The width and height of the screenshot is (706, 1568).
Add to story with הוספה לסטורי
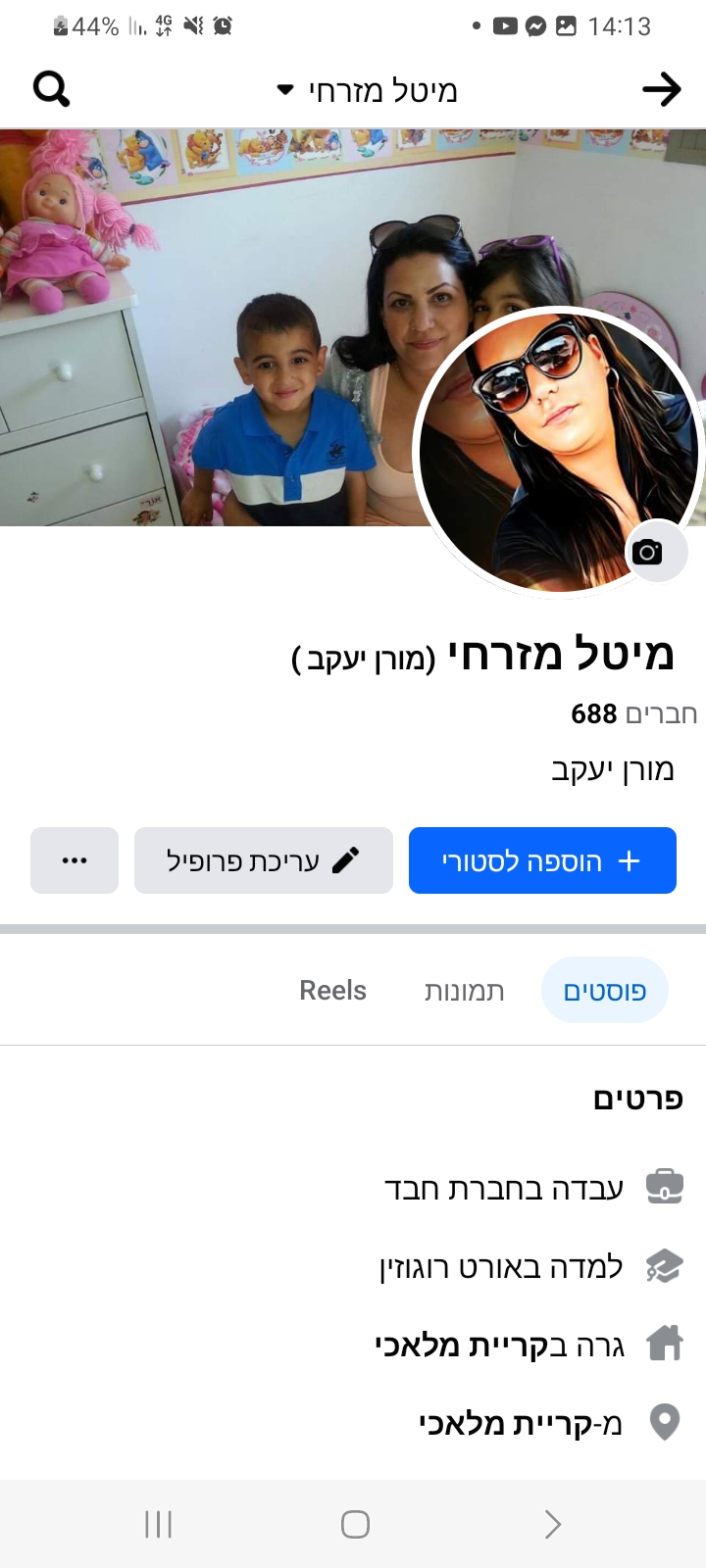pos(542,860)
